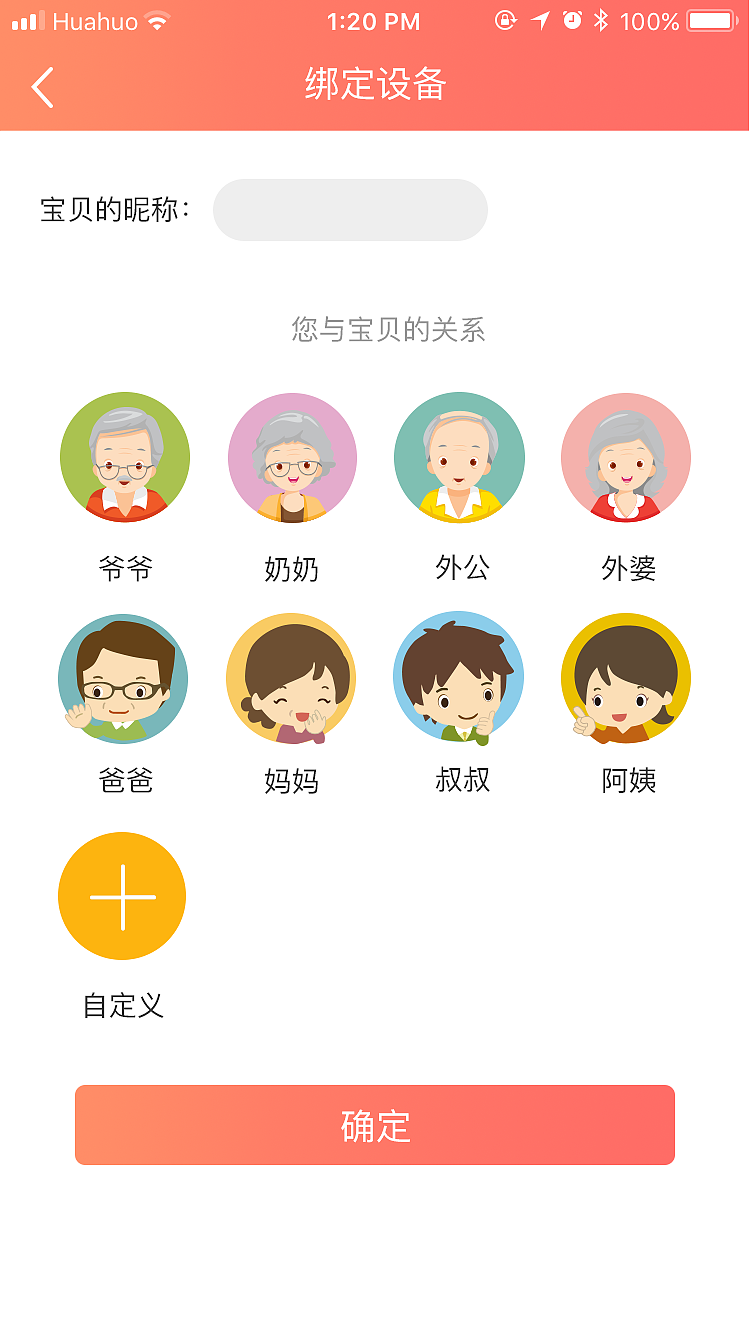
Task: Choose the 外公 avatar
Action: (x=458, y=457)
